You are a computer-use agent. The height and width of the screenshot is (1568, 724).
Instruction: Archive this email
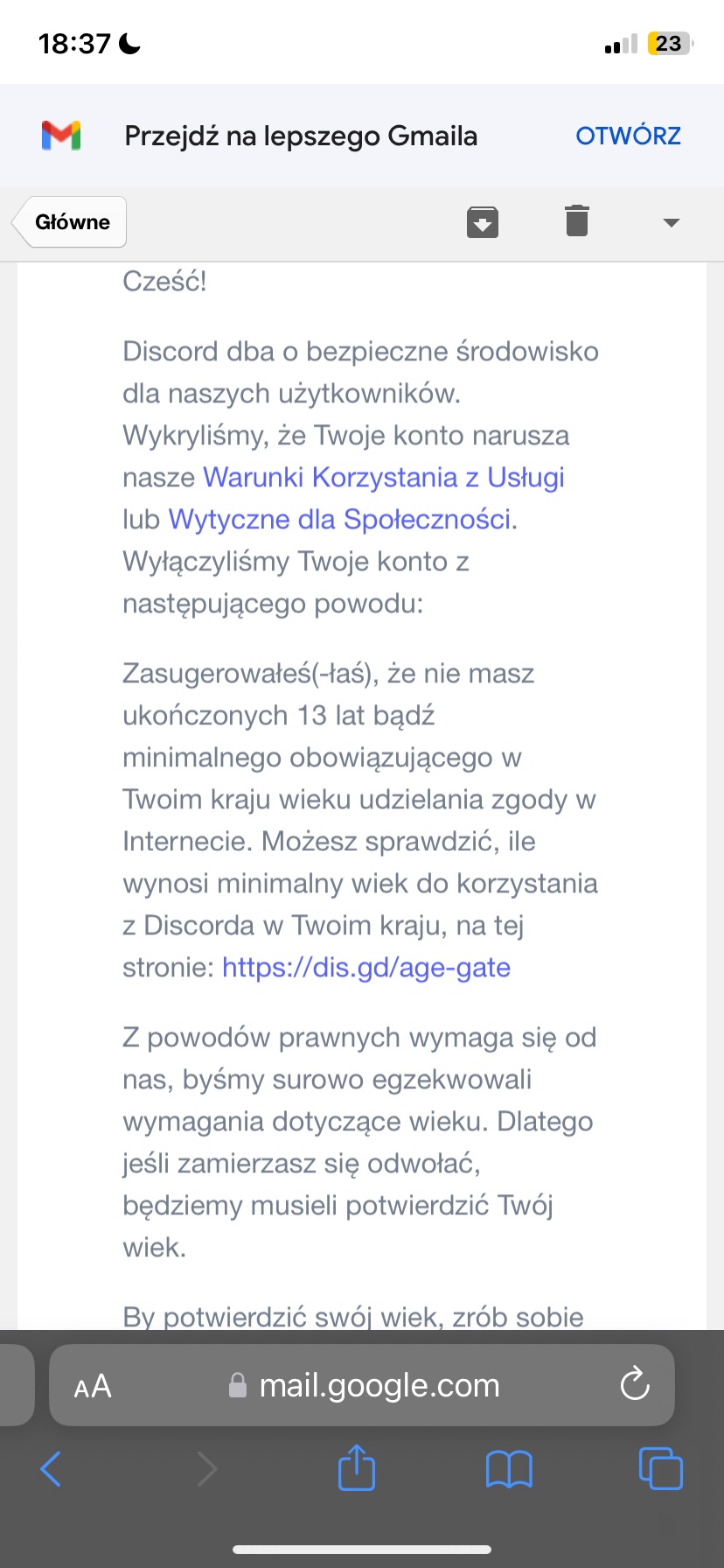pyautogui.click(x=483, y=221)
